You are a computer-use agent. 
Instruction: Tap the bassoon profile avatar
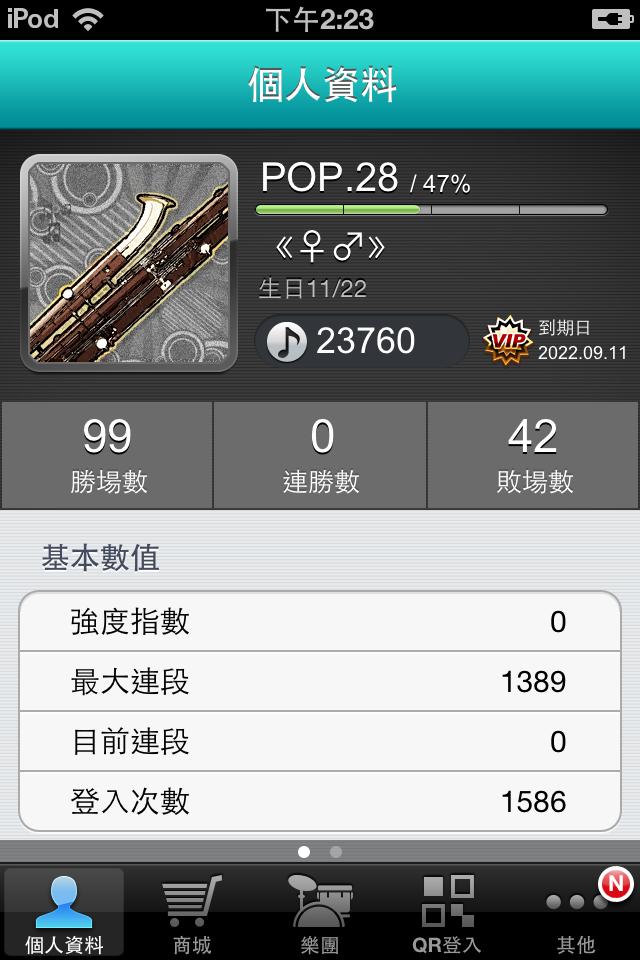(129, 263)
